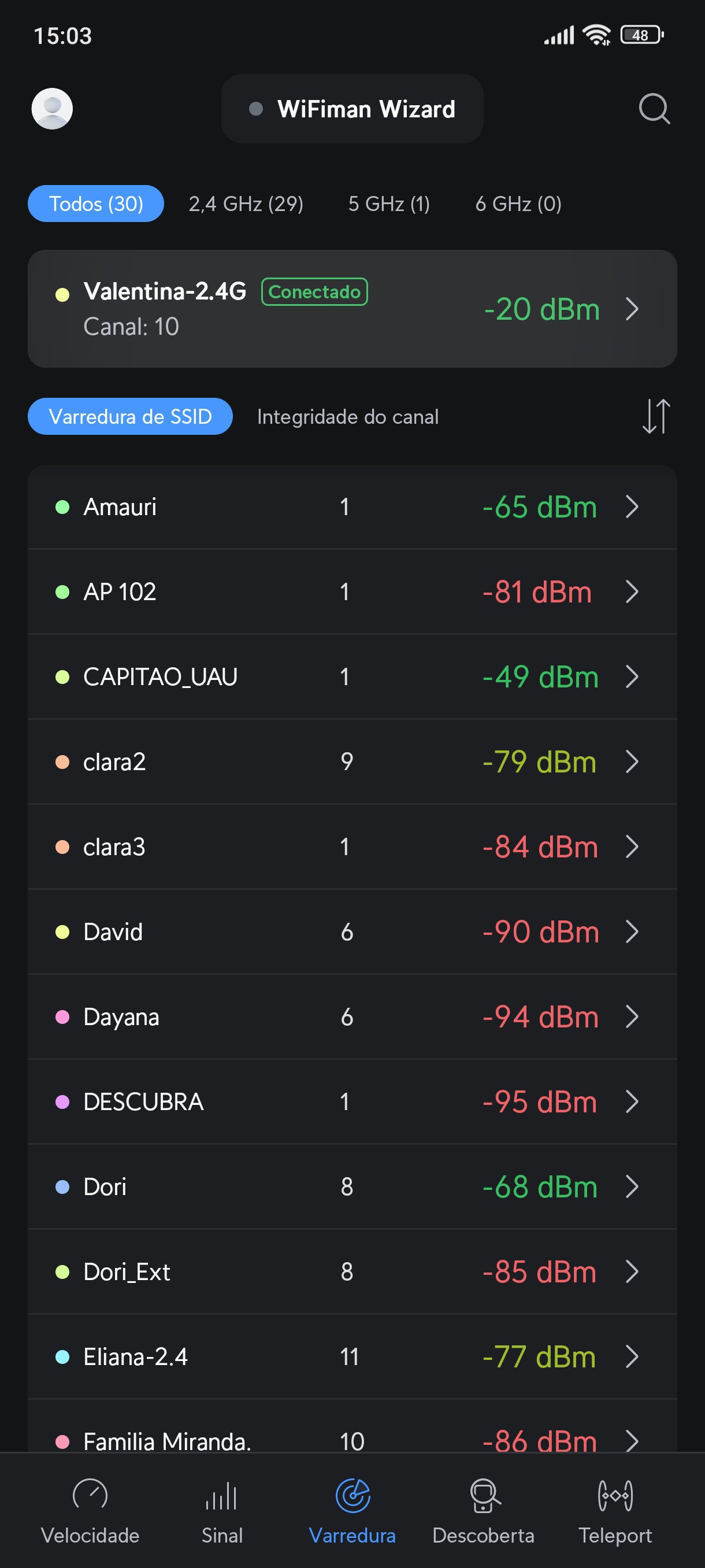Change the network sort order

coord(656,417)
